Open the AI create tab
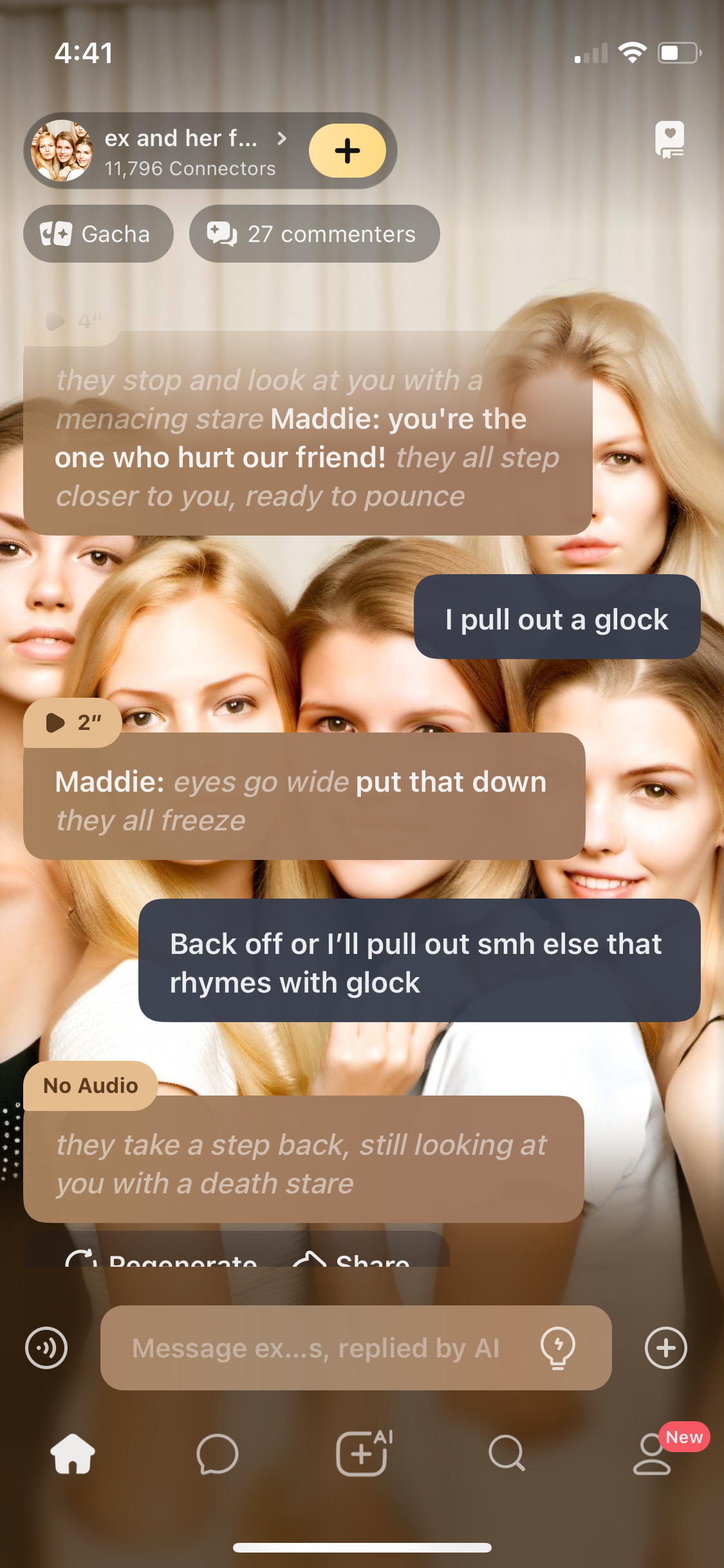Viewport: 724px width, 1568px height. (x=362, y=1454)
